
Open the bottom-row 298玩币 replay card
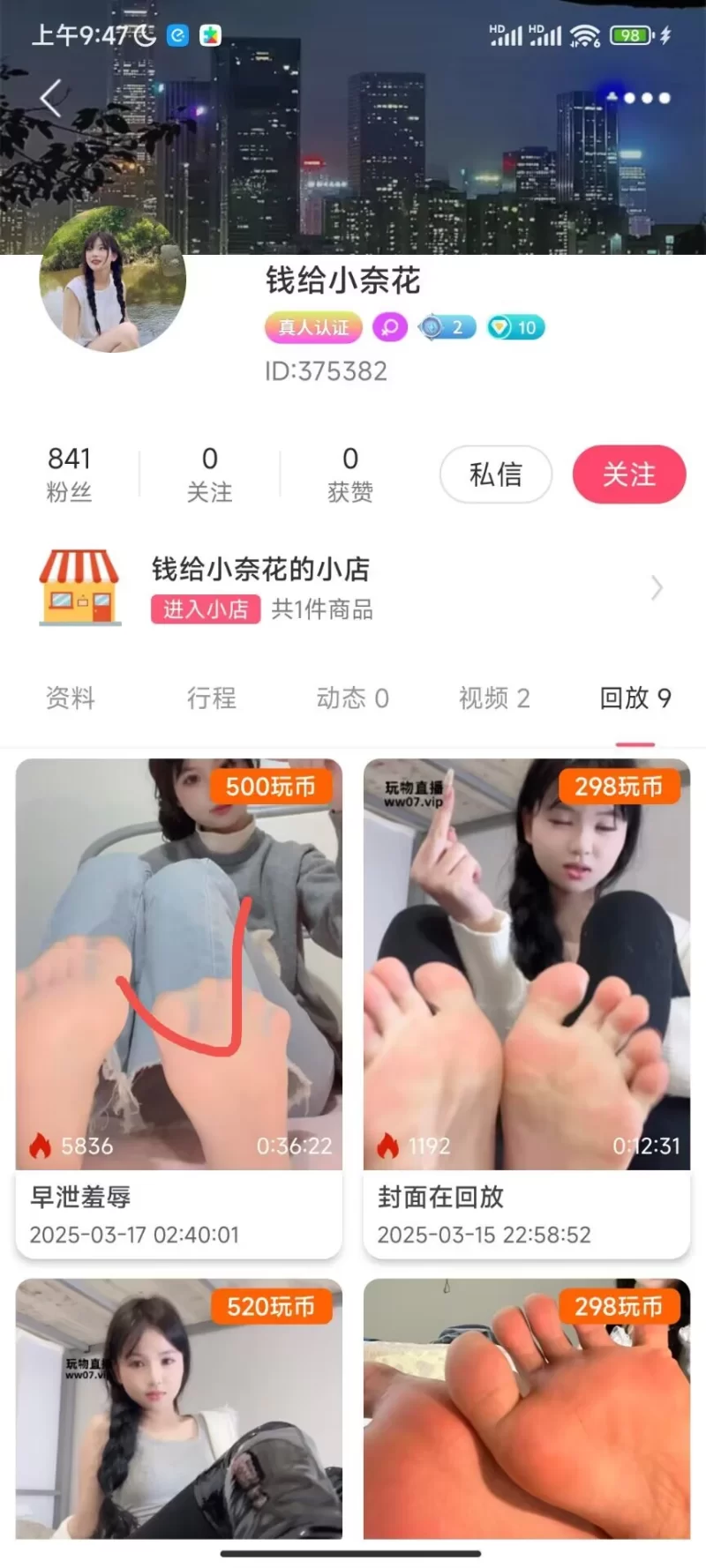(x=527, y=1411)
